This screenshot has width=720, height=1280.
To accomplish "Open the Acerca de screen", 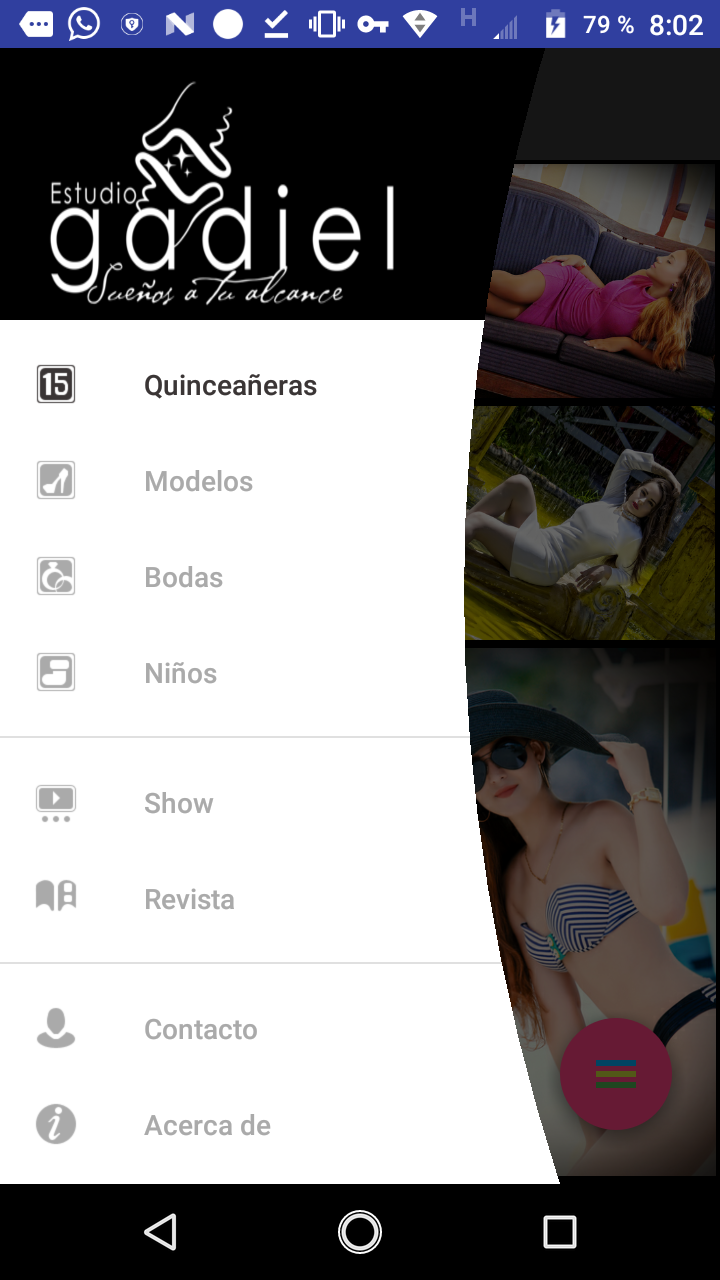I will coord(208,1125).
